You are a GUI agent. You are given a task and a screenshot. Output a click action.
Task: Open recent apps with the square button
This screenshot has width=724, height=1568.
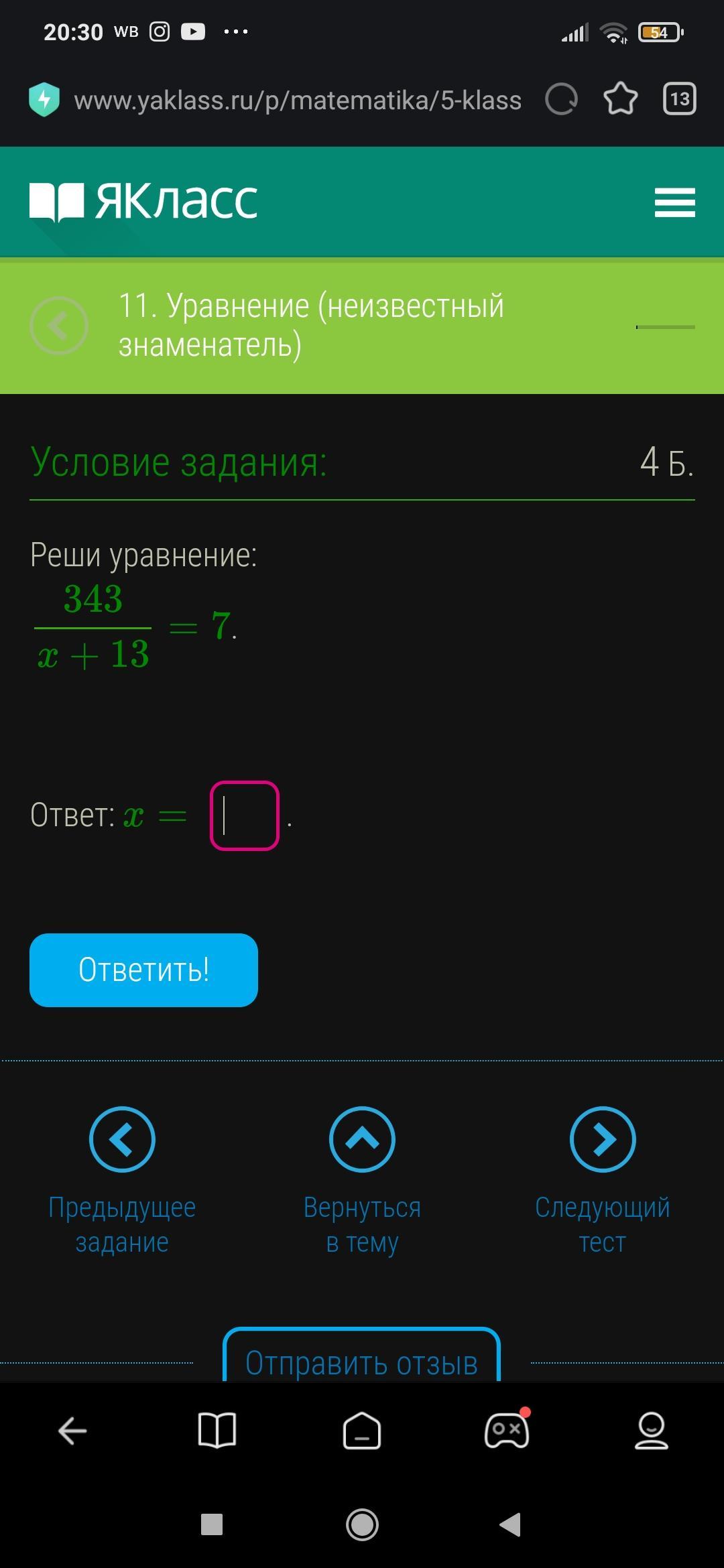pyautogui.click(x=212, y=1524)
